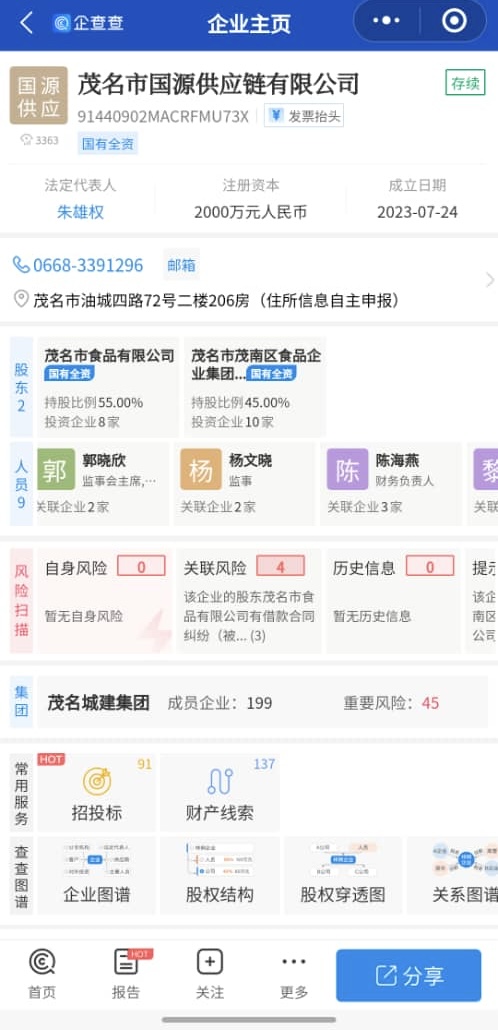Go back using the top-left arrow
498x1030 pixels.
click(x=26, y=22)
